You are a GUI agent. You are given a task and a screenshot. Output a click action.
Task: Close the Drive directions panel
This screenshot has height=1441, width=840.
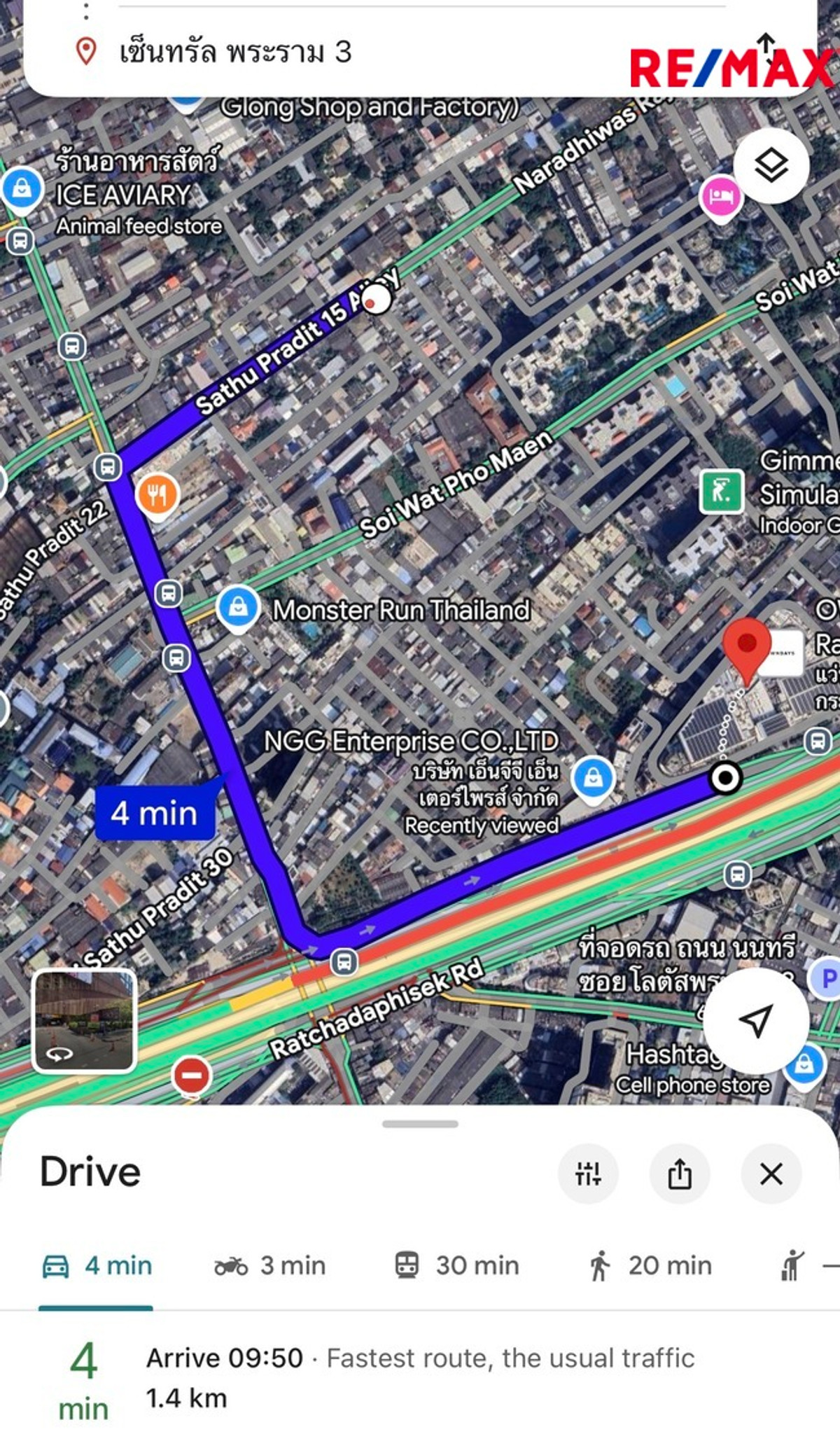(x=771, y=1173)
